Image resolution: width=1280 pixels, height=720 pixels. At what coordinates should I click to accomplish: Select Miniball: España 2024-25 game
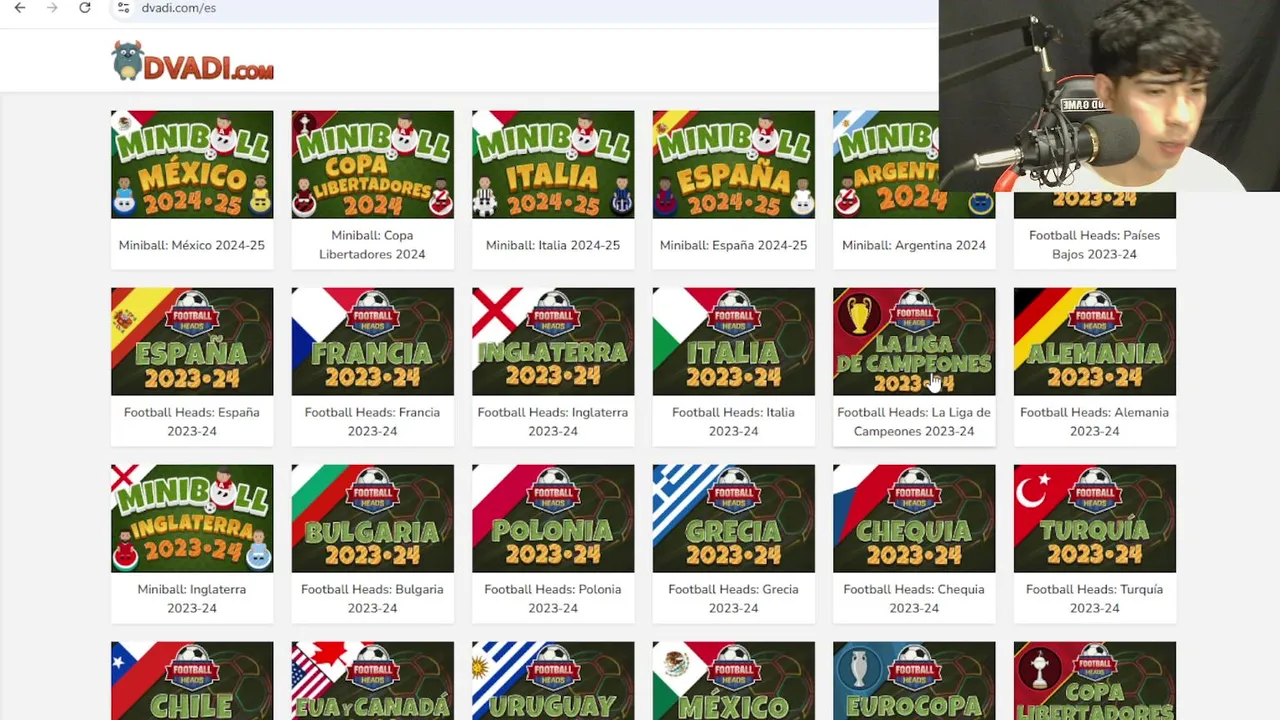733,165
